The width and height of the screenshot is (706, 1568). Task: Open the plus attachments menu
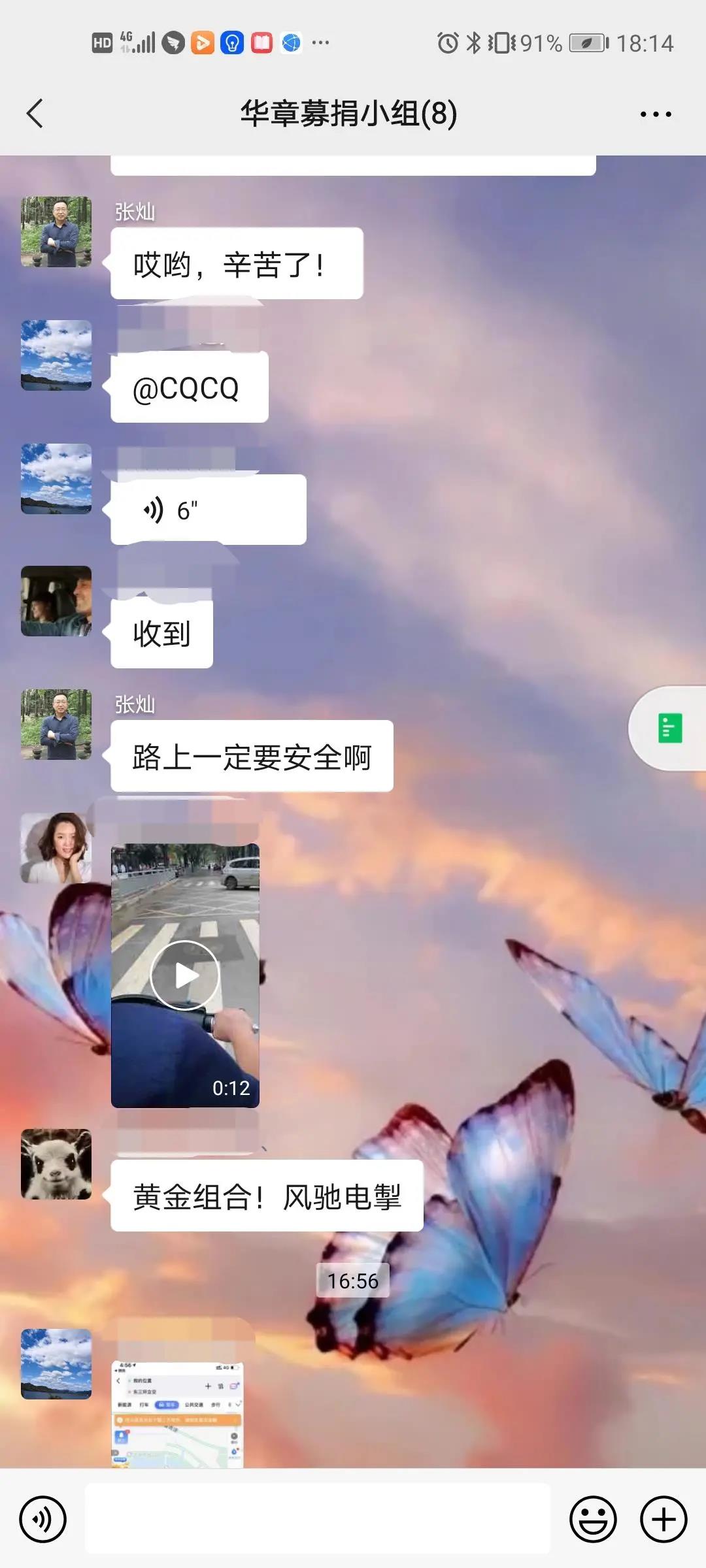point(663,1520)
